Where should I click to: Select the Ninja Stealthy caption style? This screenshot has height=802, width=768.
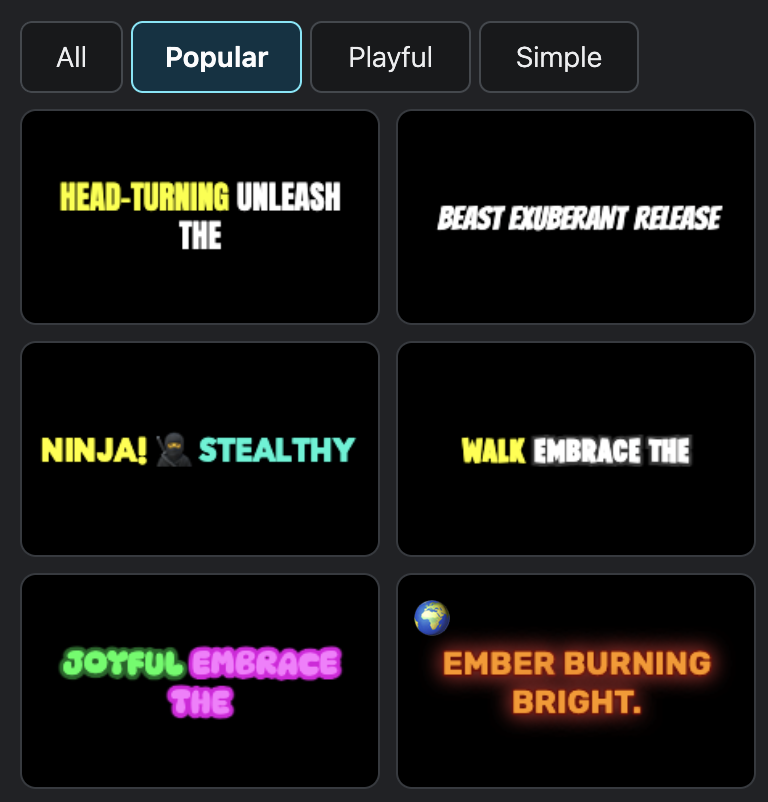[200, 449]
